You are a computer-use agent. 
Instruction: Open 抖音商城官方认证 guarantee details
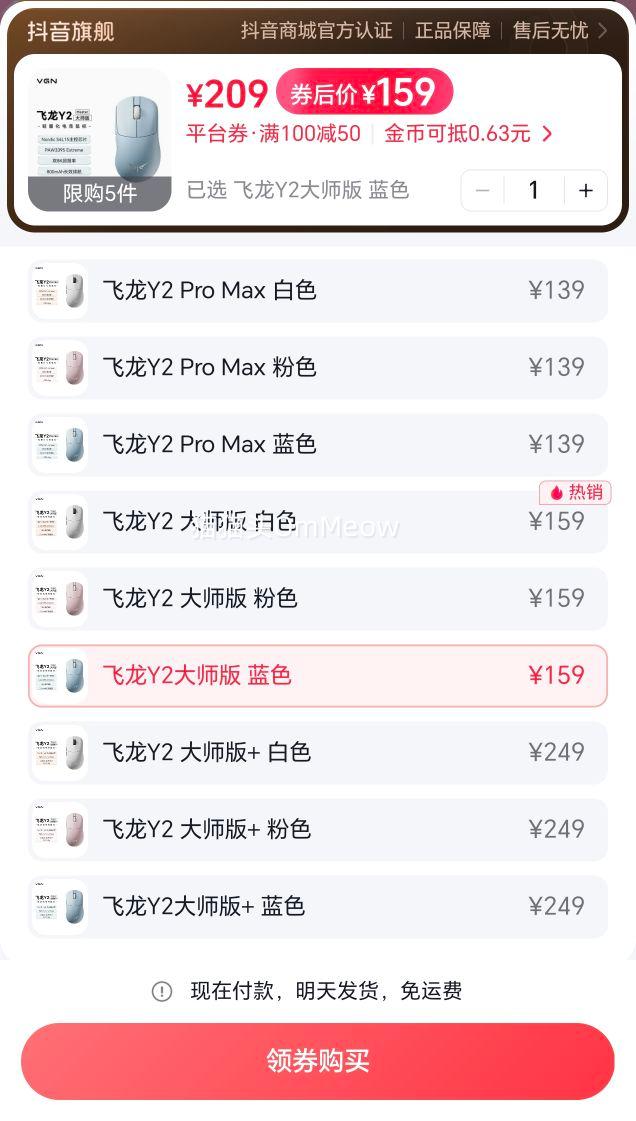[316, 30]
